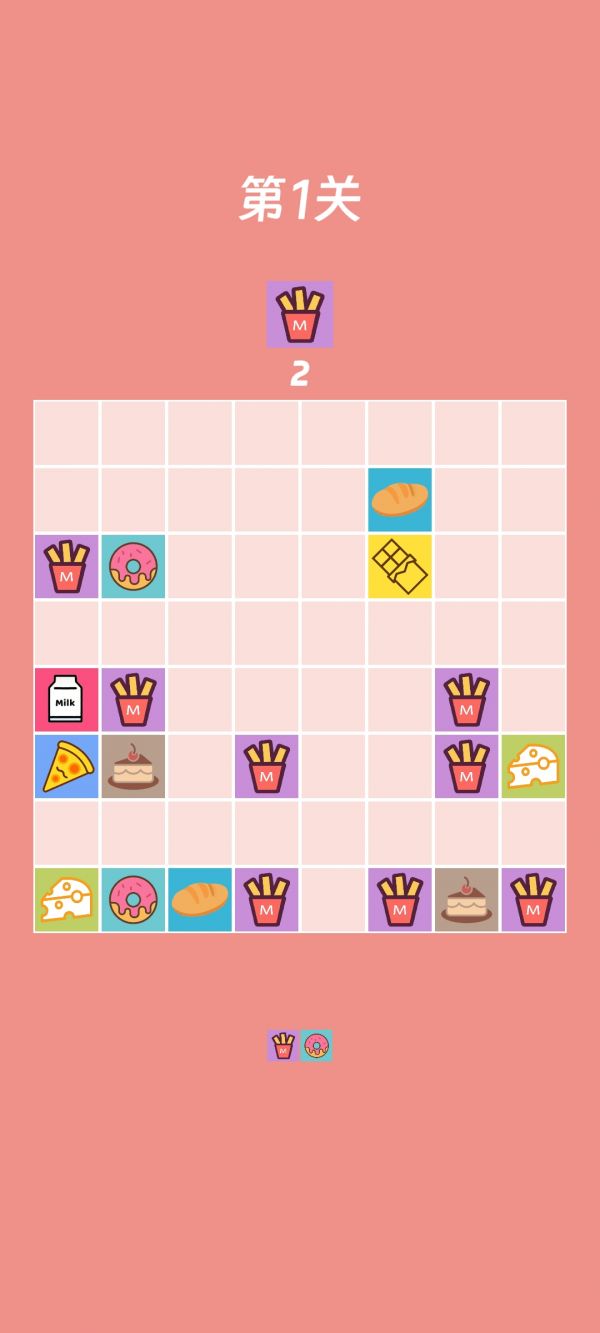Image resolution: width=600 pixels, height=1333 pixels.
Task: Tap the milk carton tile
Action: [66, 700]
